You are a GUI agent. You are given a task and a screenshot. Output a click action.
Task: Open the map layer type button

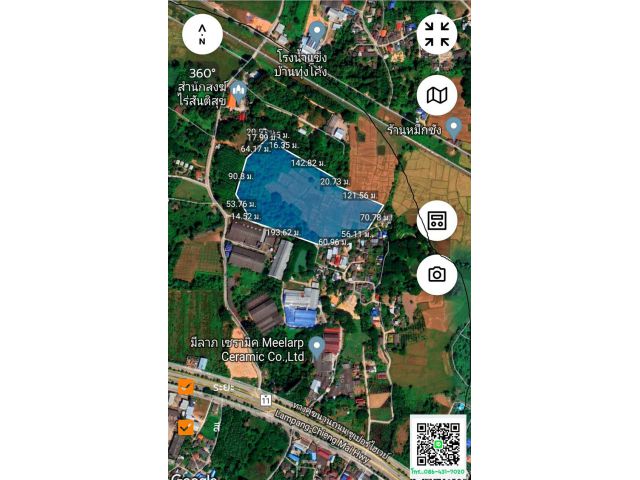436,95
